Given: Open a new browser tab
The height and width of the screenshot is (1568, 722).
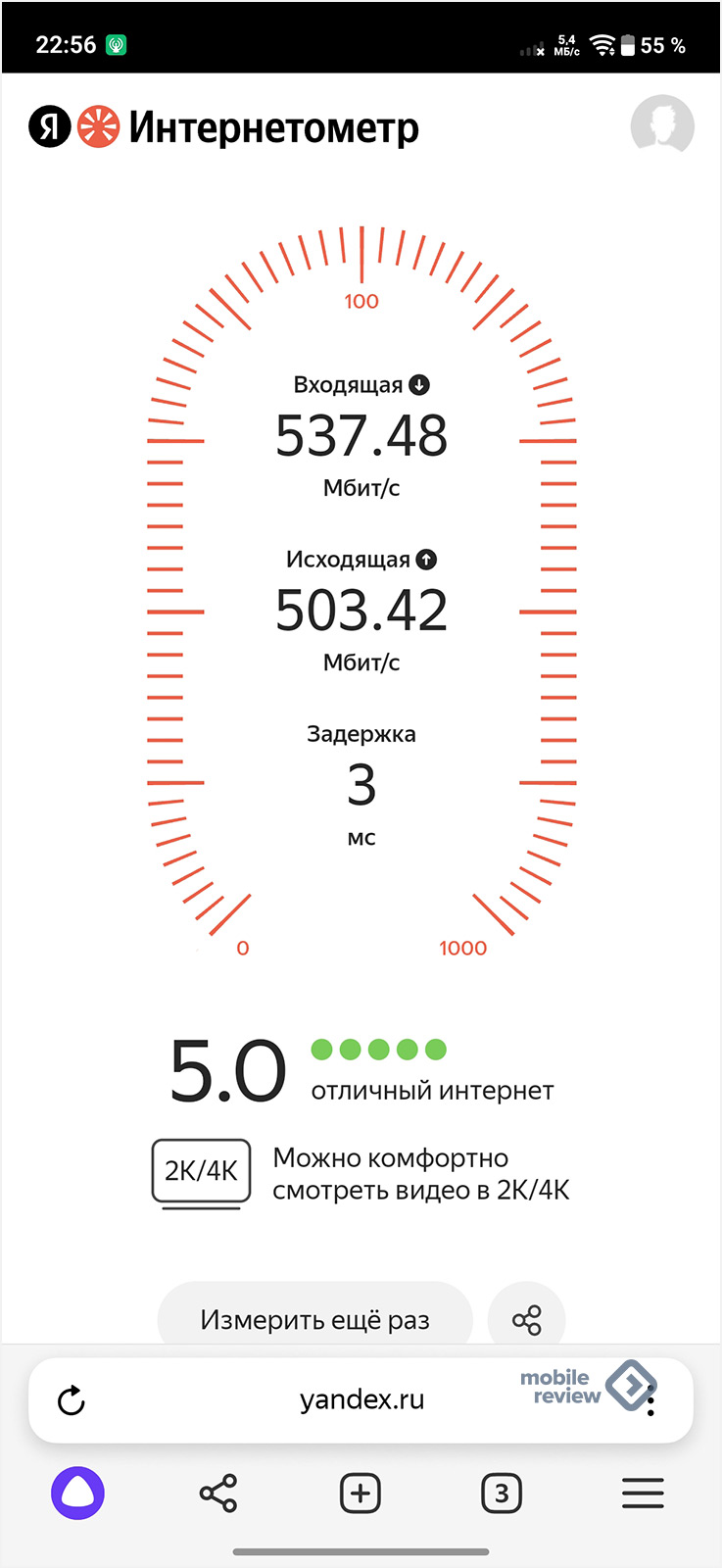Looking at the screenshot, I should 360,1493.
